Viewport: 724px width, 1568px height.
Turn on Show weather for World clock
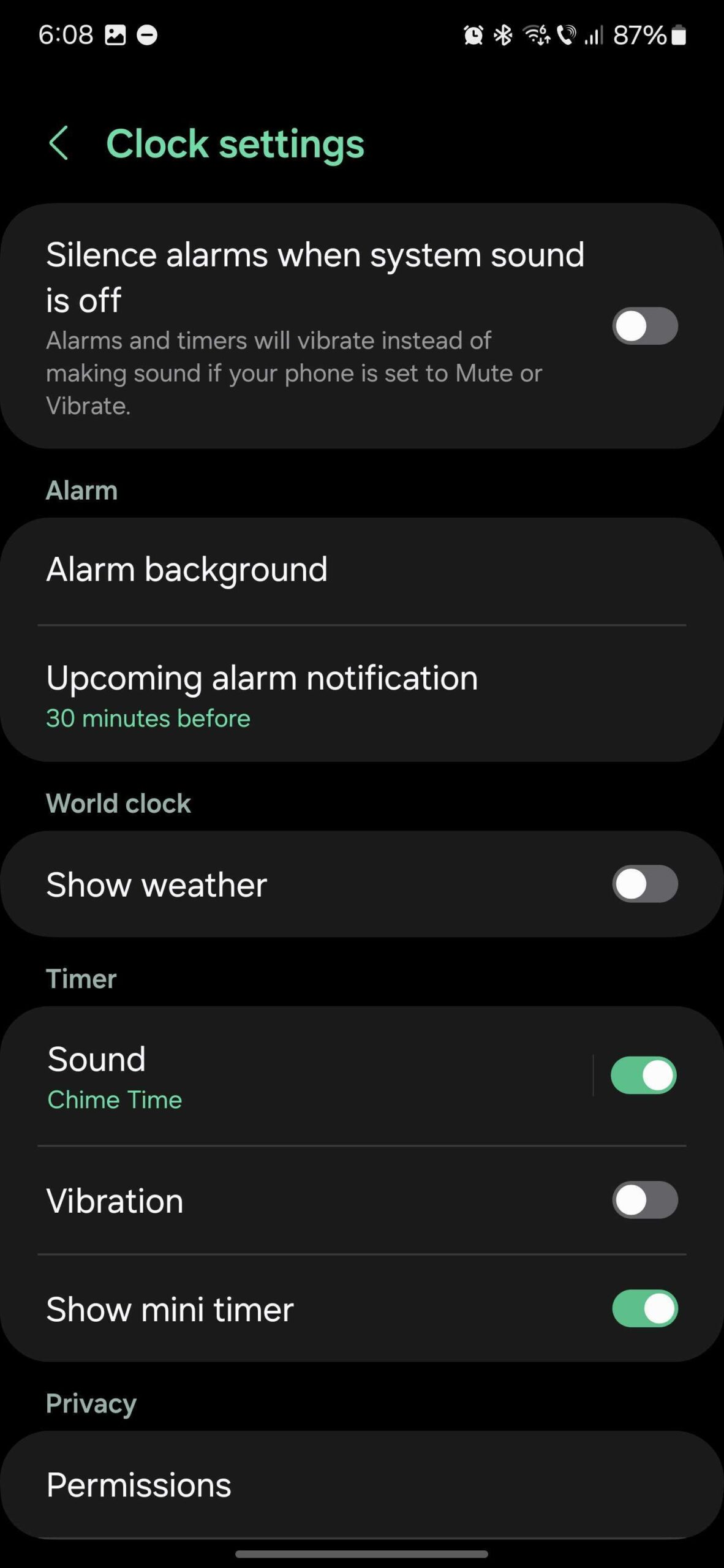[x=644, y=884]
